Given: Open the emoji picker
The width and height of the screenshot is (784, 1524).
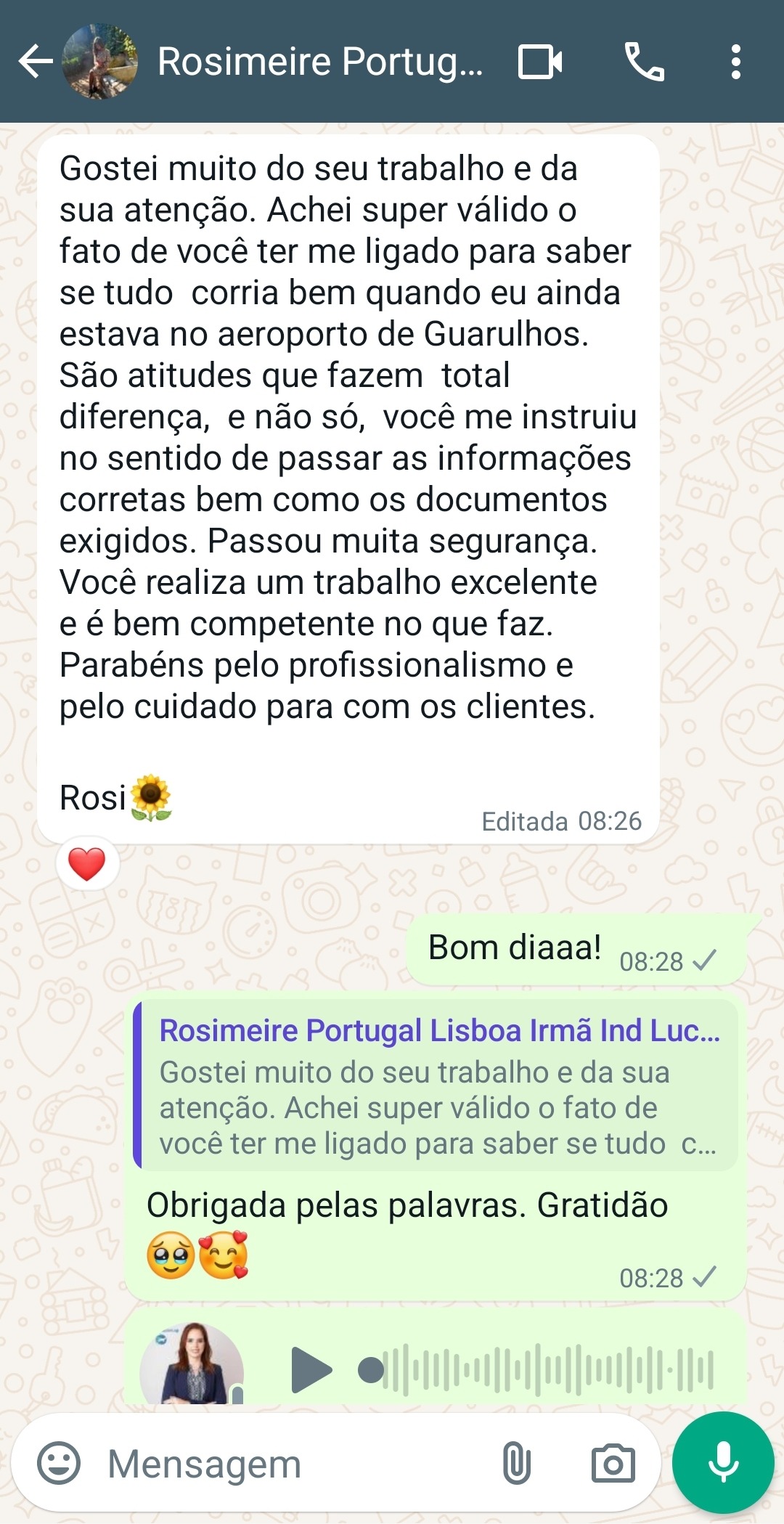Looking at the screenshot, I should (x=59, y=1463).
